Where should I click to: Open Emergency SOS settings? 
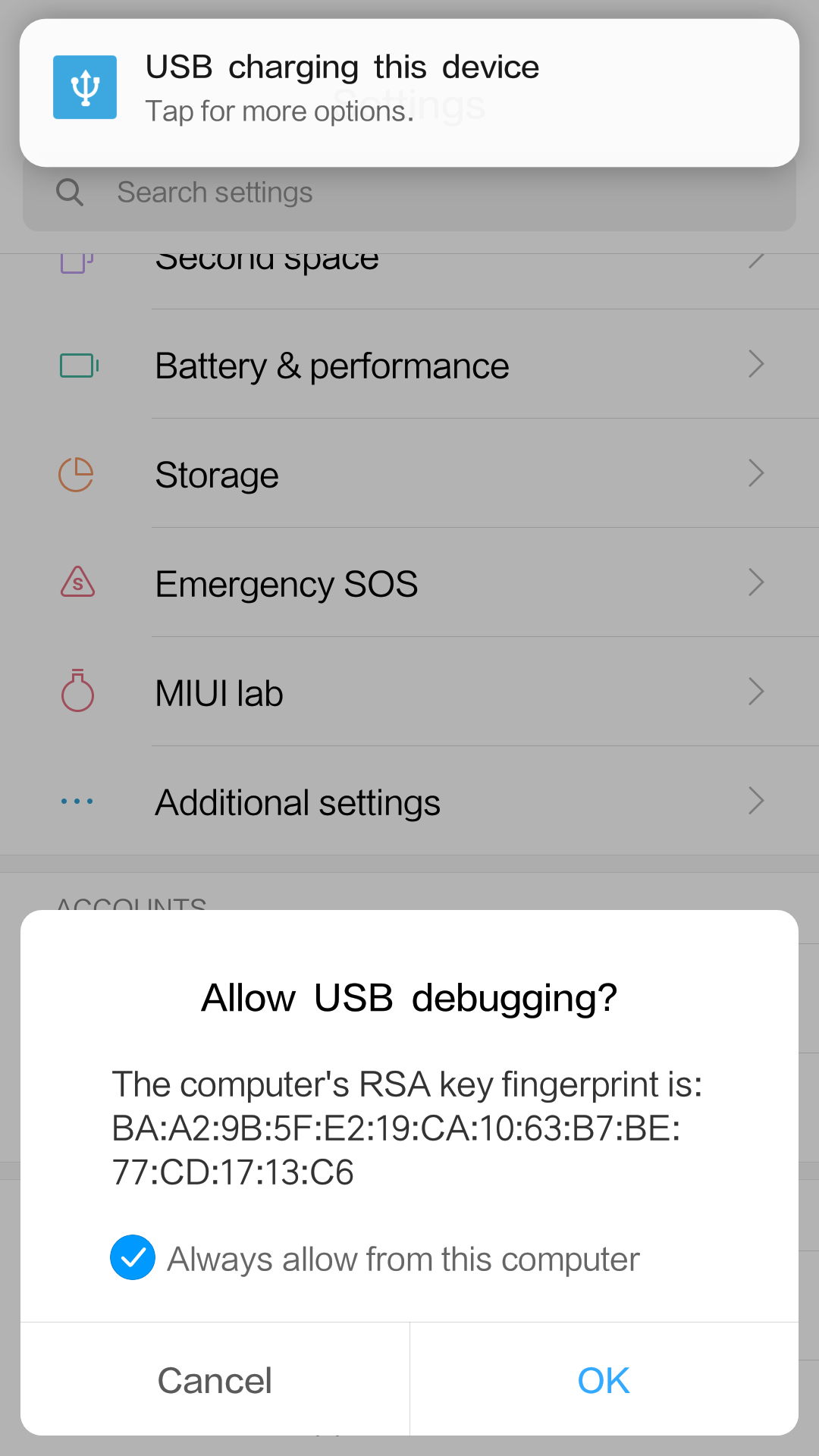(409, 583)
